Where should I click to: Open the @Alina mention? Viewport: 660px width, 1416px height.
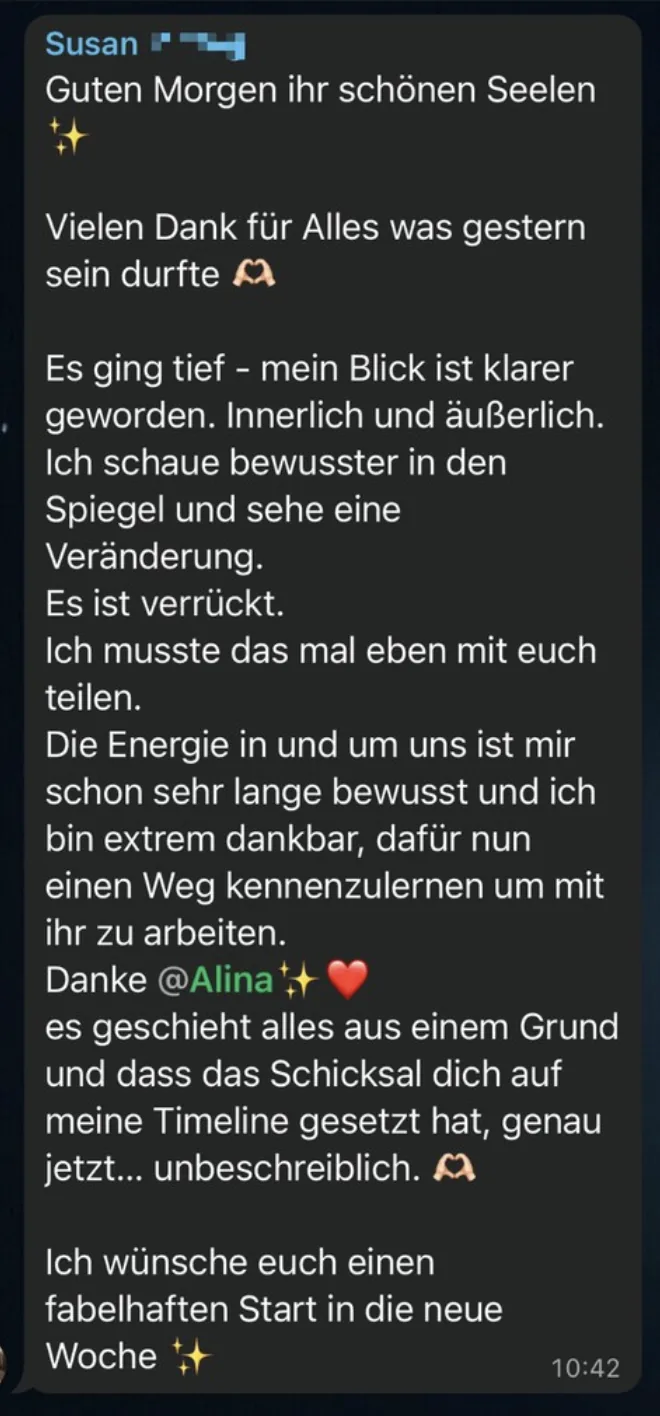pos(215,981)
